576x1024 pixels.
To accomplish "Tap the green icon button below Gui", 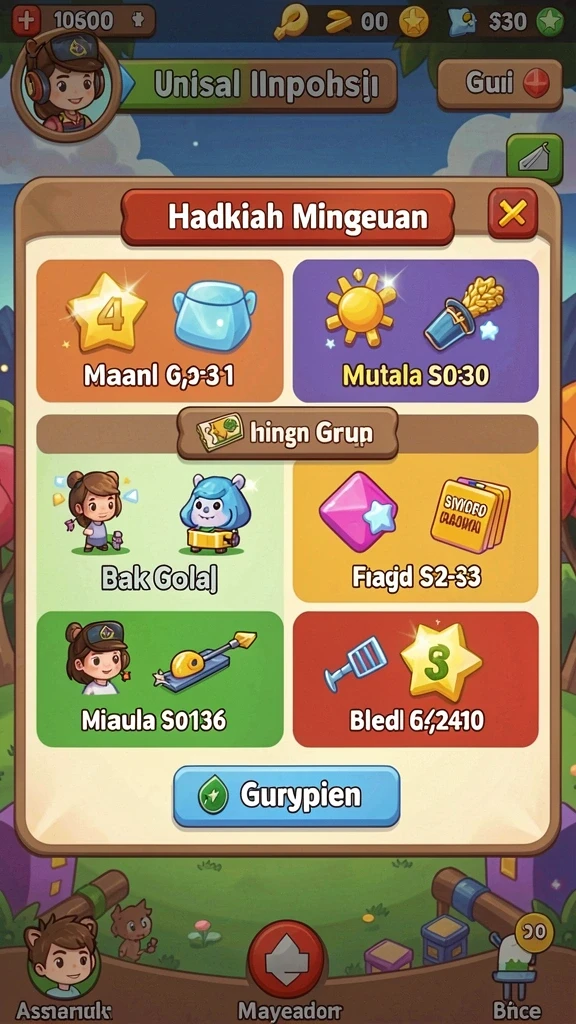I will coord(534,159).
